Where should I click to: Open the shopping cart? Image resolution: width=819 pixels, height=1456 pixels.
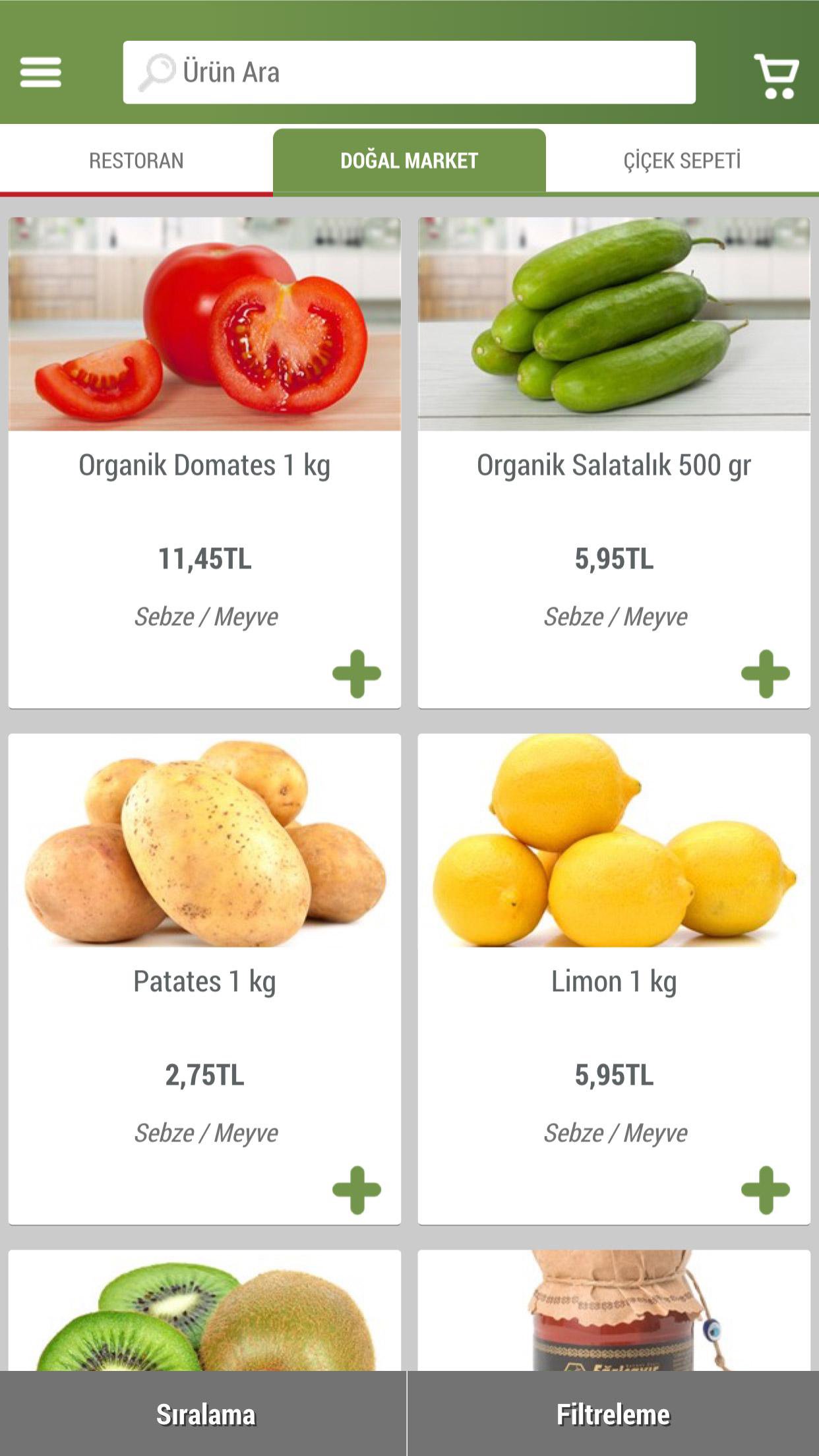[777, 75]
